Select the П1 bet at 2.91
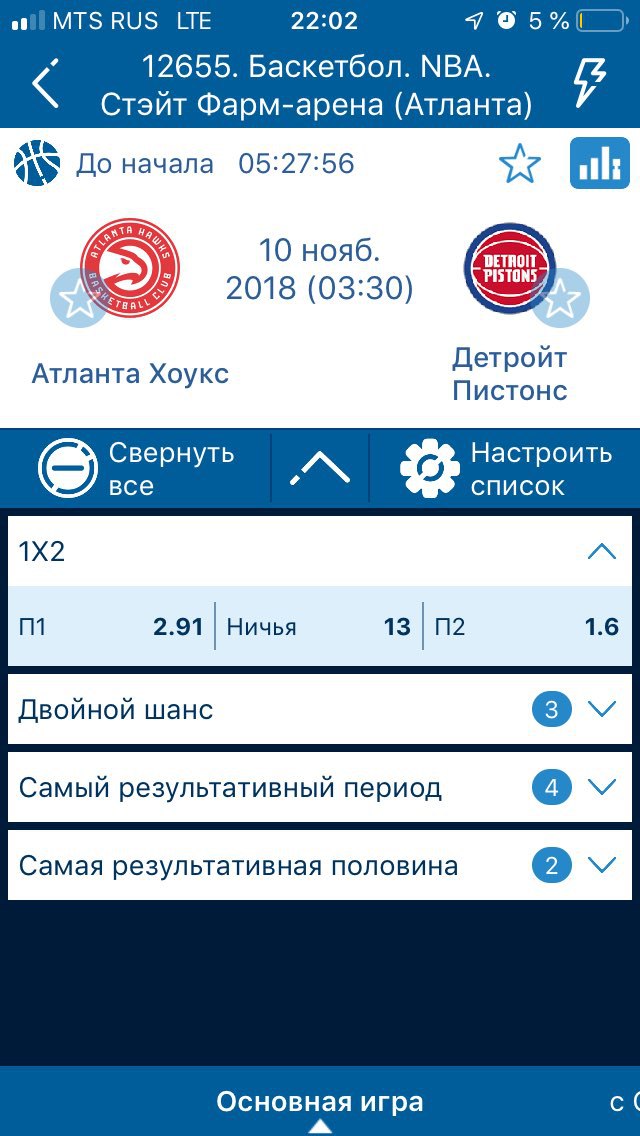Screen dimensions: 640x1136 pos(111,627)
